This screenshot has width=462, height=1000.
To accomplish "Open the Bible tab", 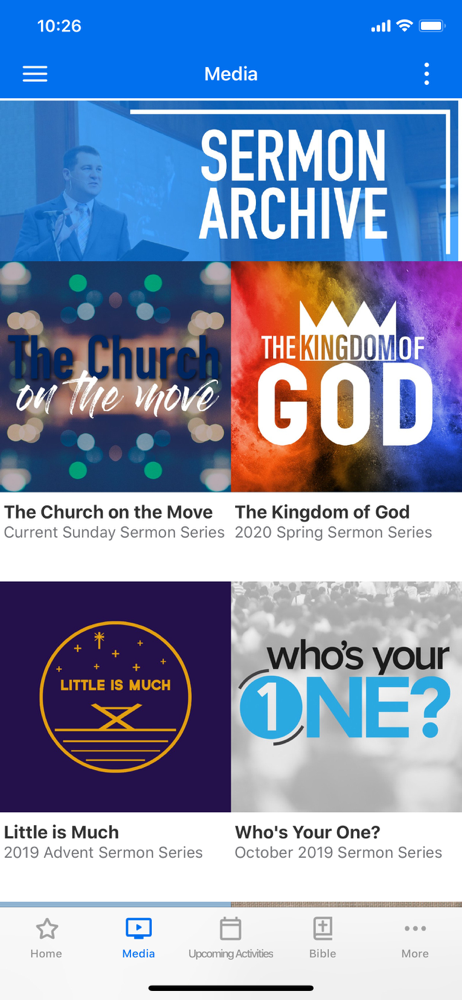I will click(323, 939).
